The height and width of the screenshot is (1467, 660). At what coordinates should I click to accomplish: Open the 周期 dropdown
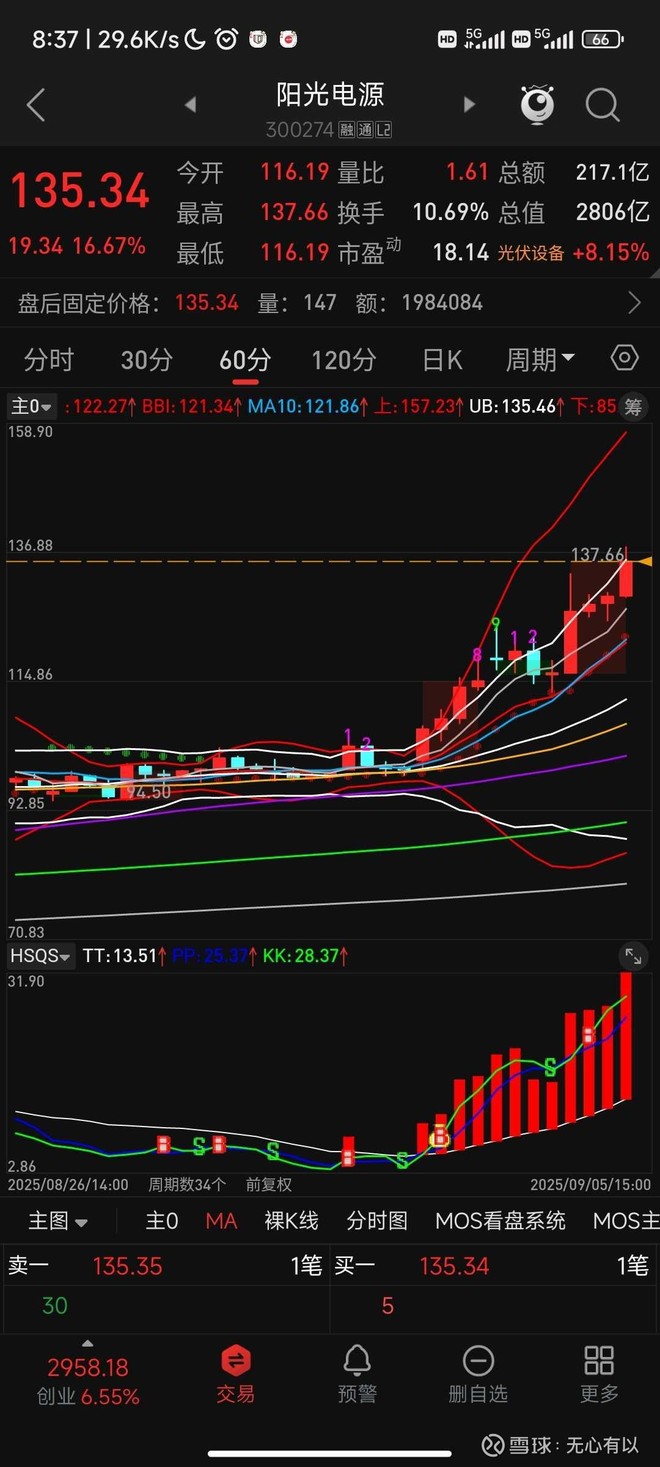pyautogui.click(x=540, y=360)
